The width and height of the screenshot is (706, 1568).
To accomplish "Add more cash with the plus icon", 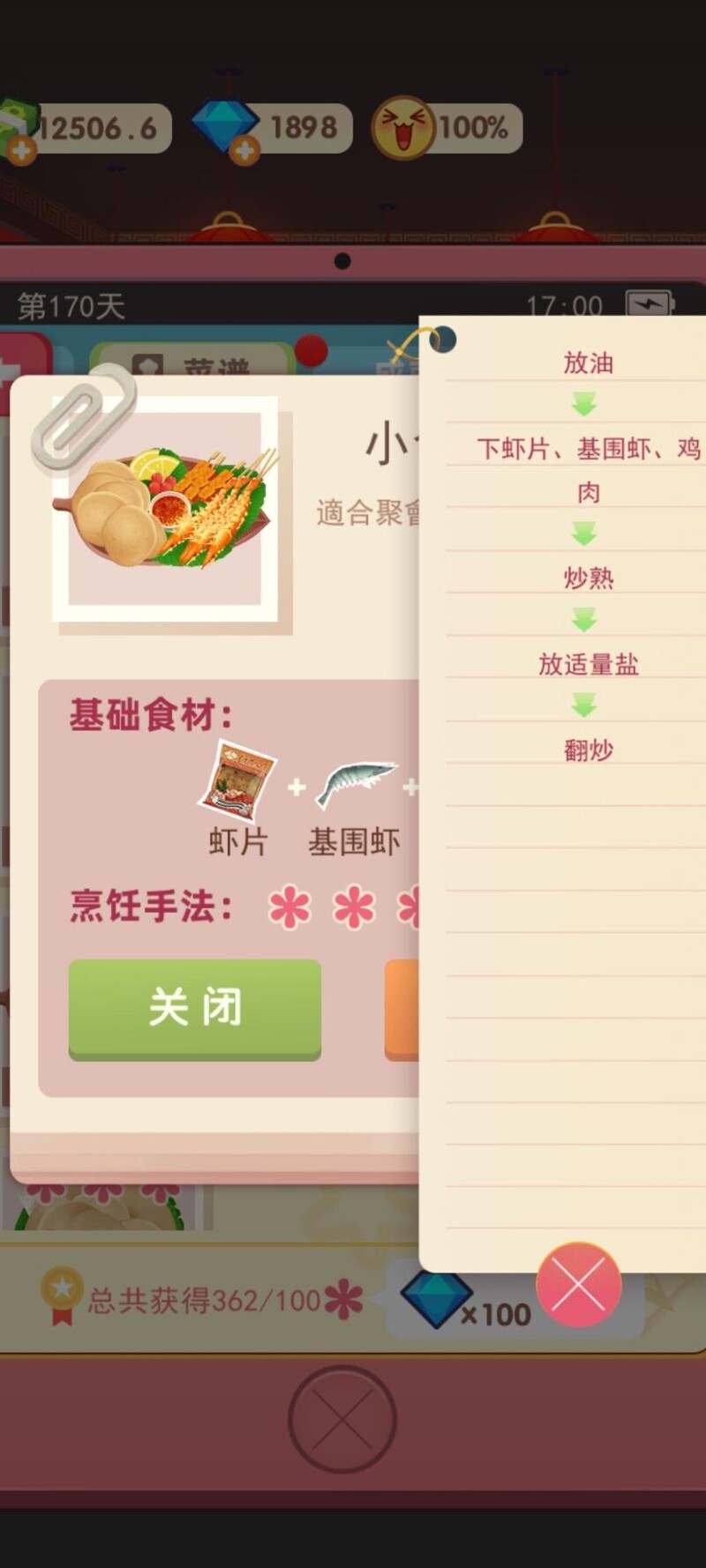I will point(21,151).
